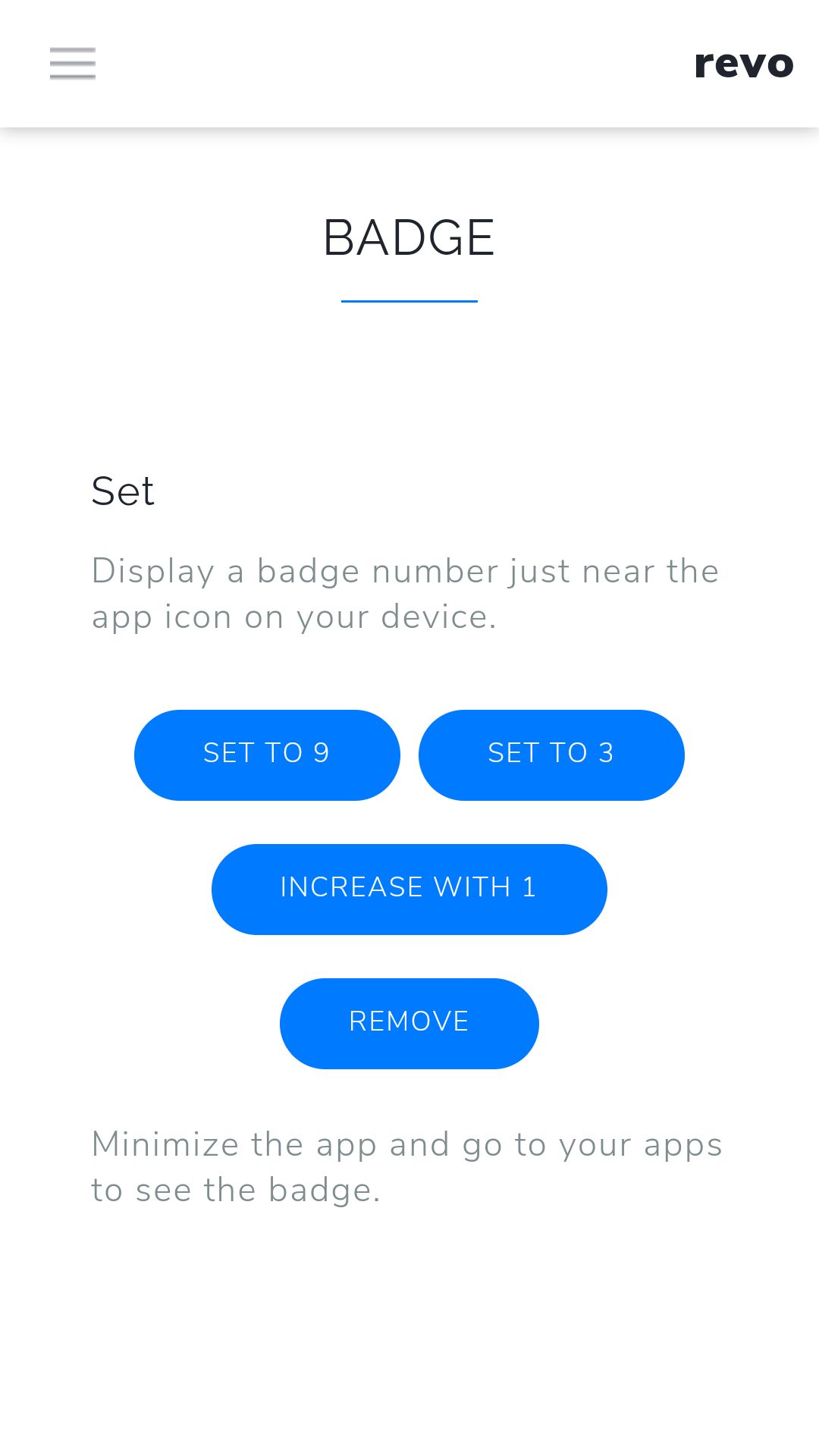The height and width of the screenshot is (1456, 819).
Task: Set the badge number to 9
Action: (267, 755)
